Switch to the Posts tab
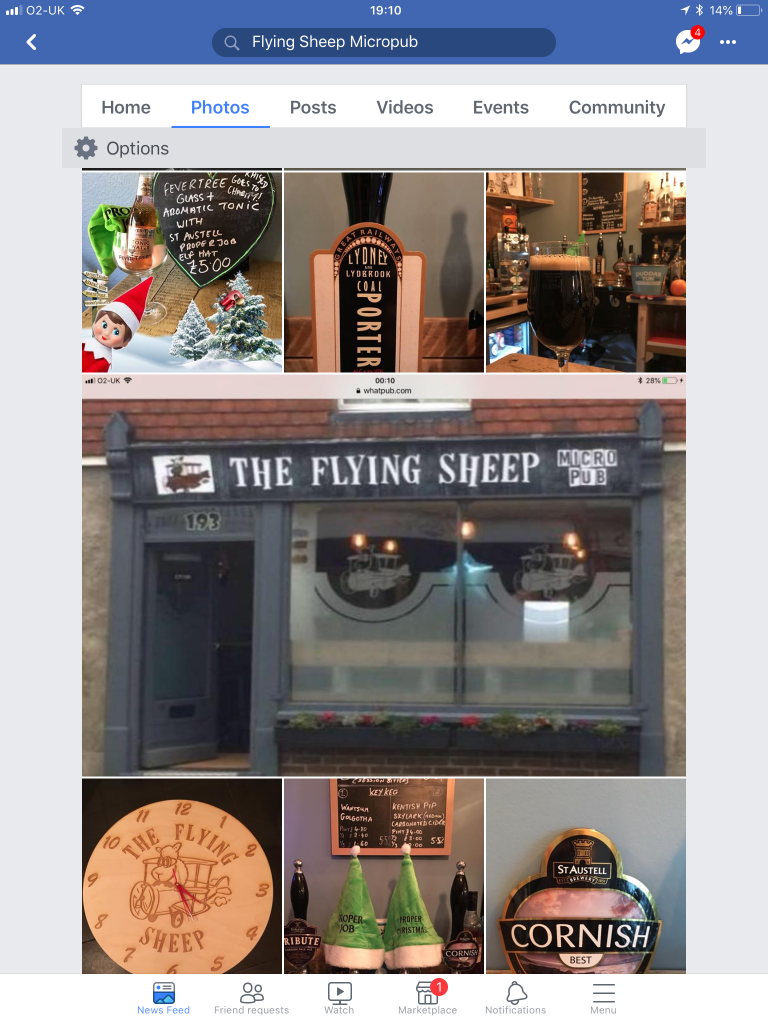The image size is (768, 1024). pyautogui.click(x=313, y=107)
